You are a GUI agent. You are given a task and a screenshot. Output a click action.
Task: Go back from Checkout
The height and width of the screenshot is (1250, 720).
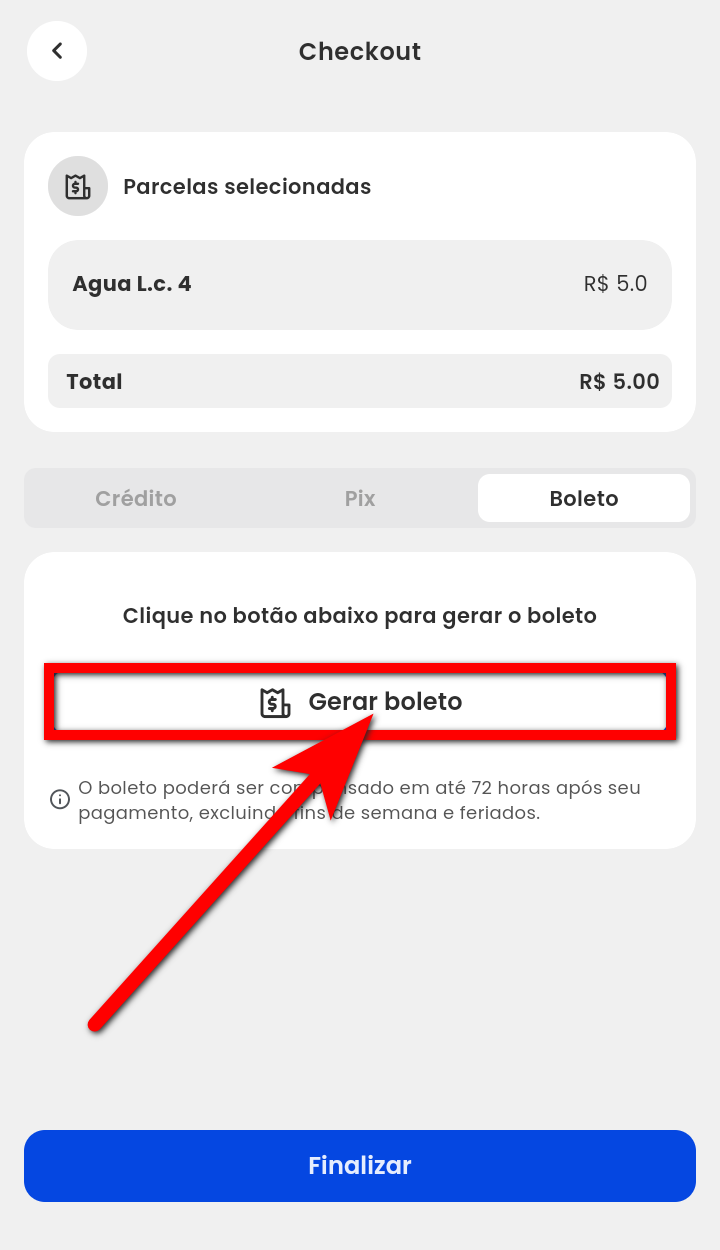click(x=57, y=51)
